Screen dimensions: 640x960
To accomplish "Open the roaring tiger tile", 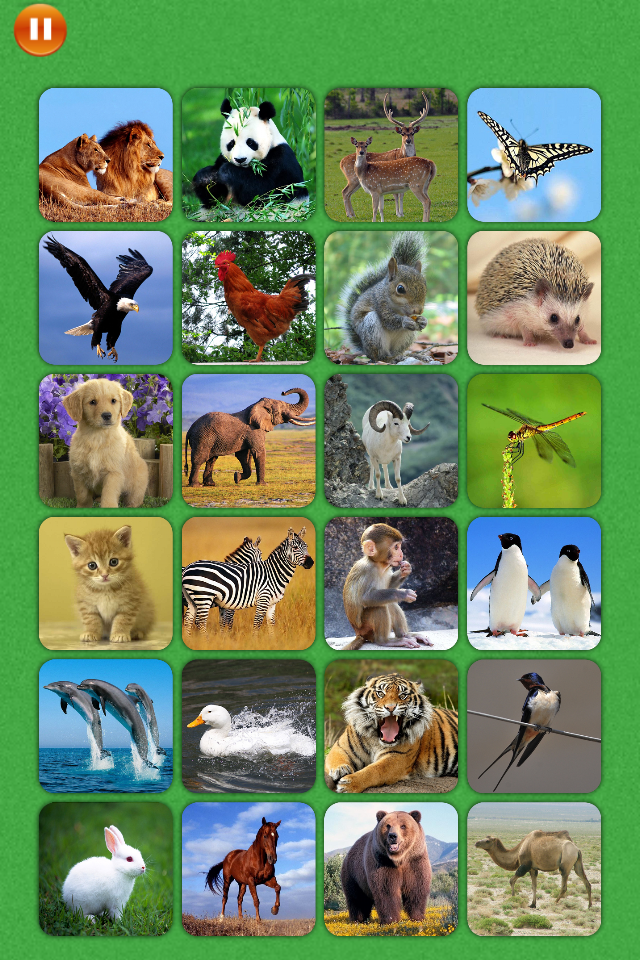I will point(391,726).
